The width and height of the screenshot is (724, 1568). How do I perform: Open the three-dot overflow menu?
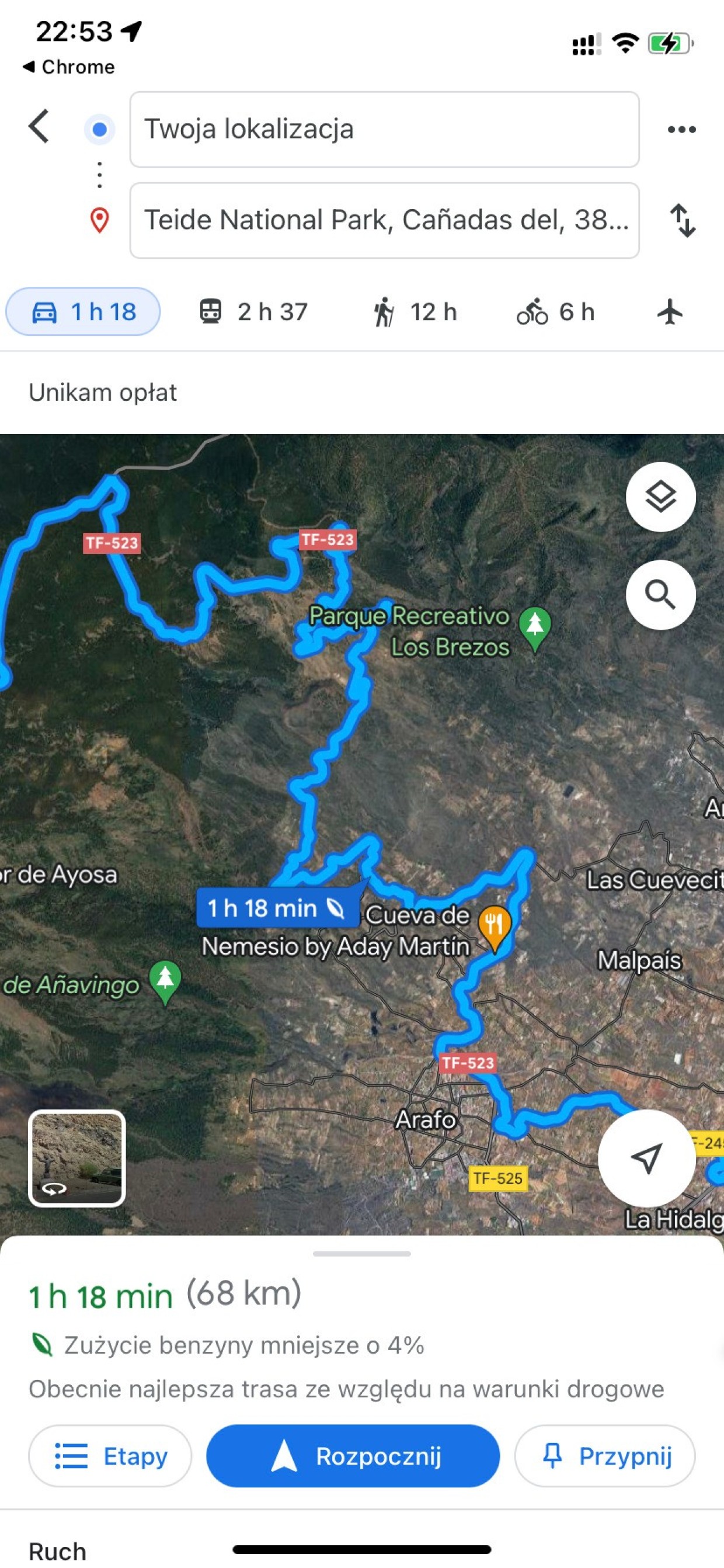tap(681, 129)
